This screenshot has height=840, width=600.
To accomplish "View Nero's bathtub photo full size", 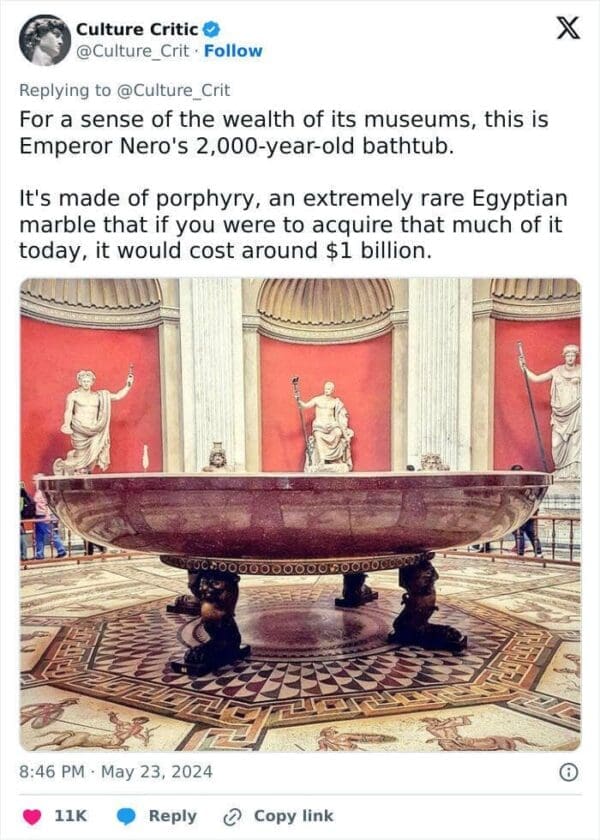I will coord(300,514).
